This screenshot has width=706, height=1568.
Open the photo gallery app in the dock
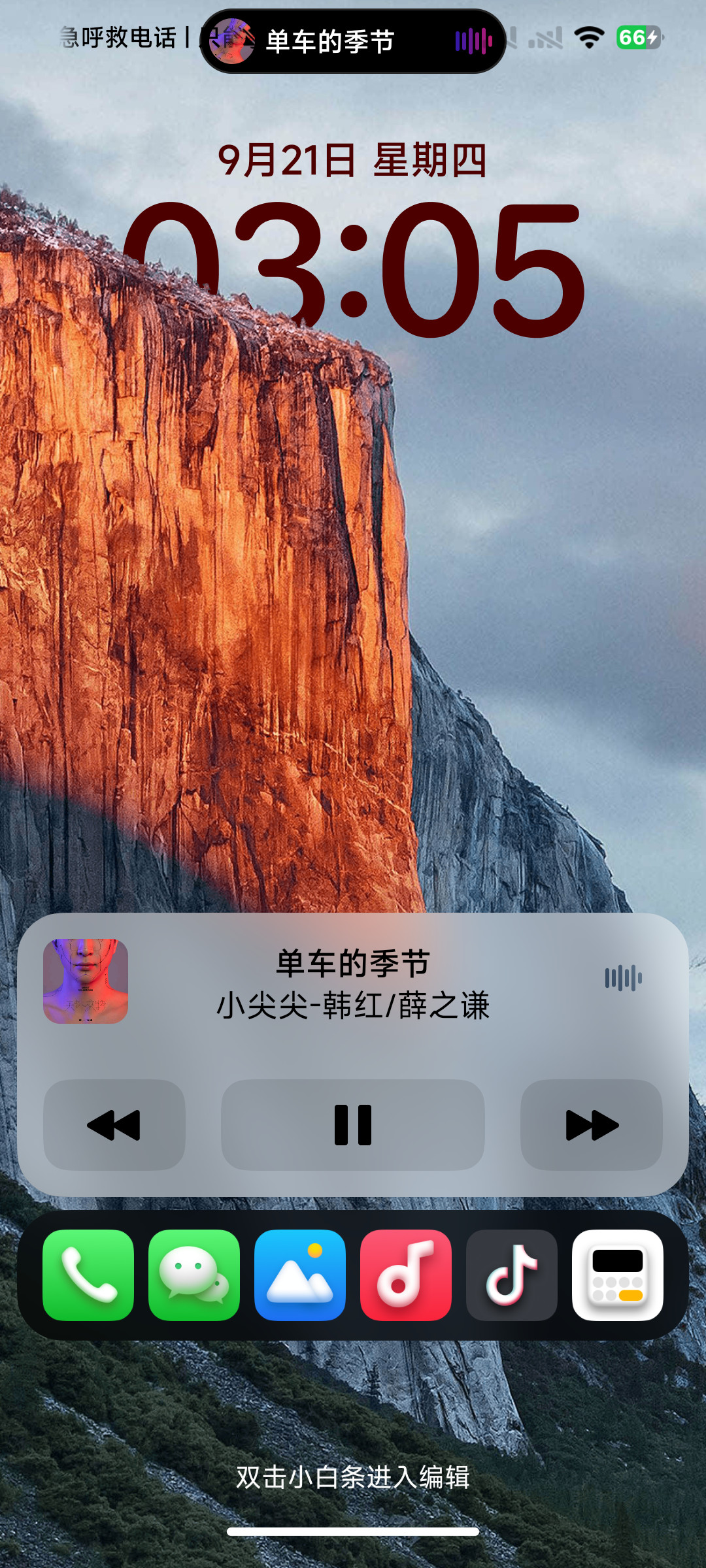(300, 1275)
